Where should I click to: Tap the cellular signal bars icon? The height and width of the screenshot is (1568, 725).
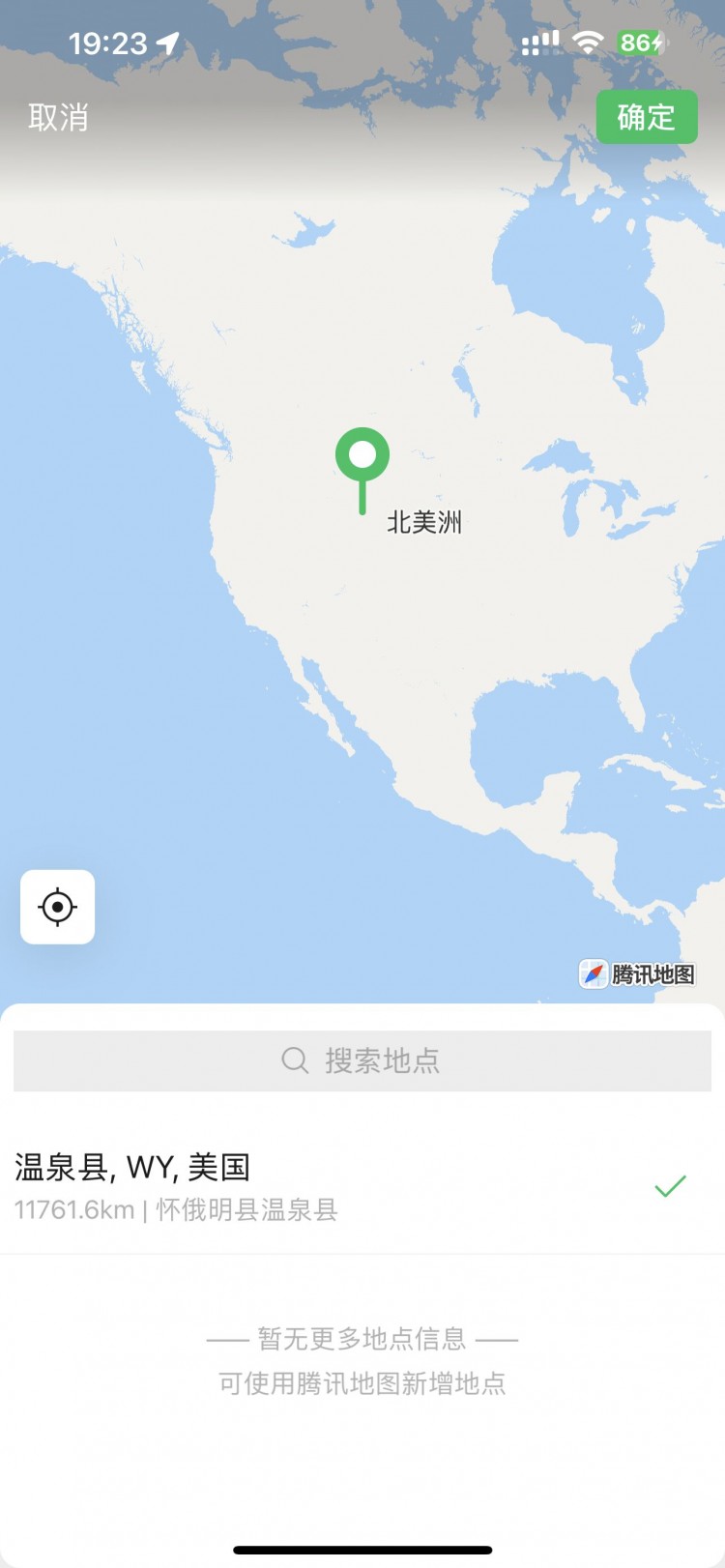click(x=541, y=42)
